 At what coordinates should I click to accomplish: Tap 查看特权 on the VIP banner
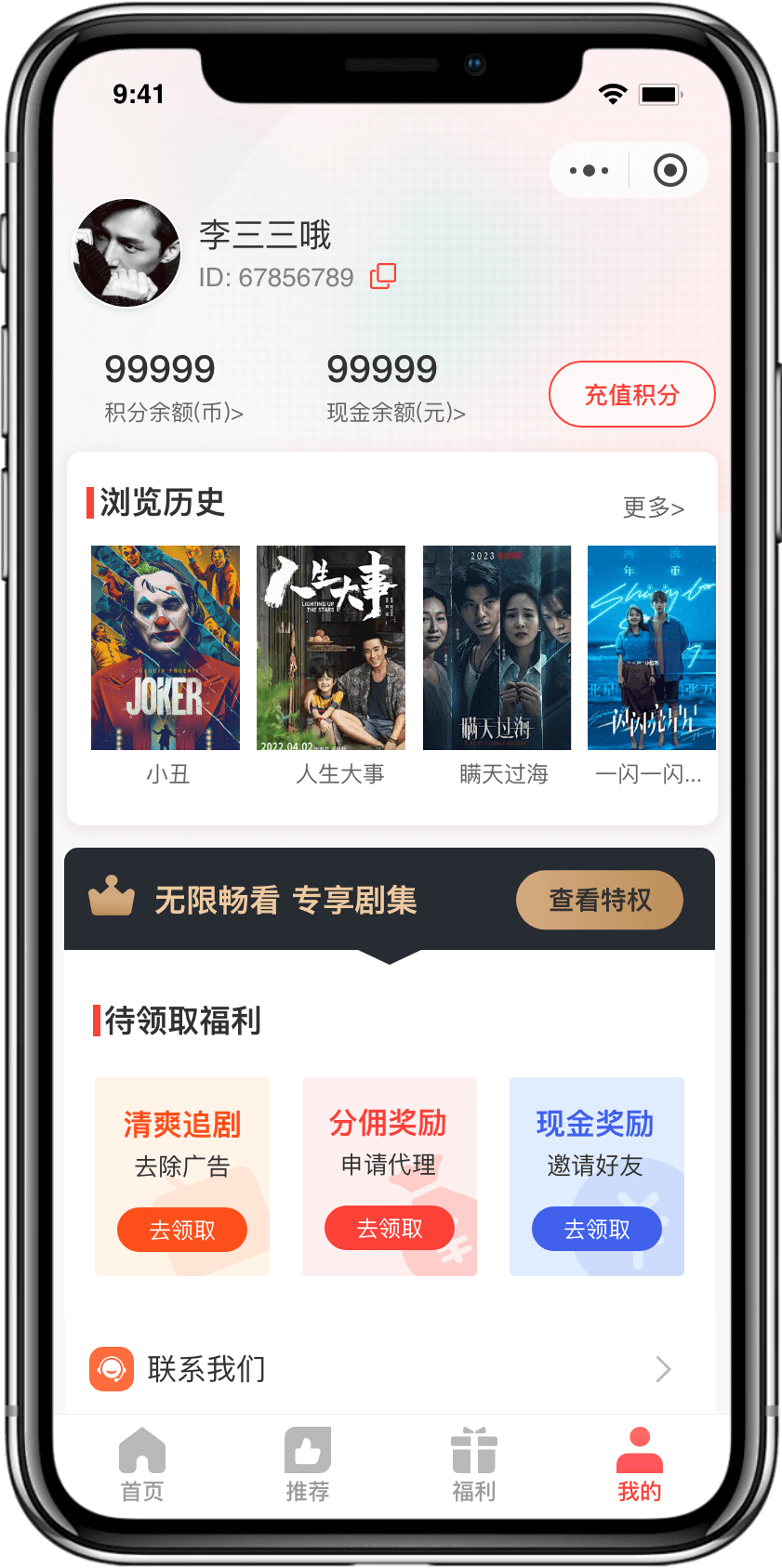600,900
